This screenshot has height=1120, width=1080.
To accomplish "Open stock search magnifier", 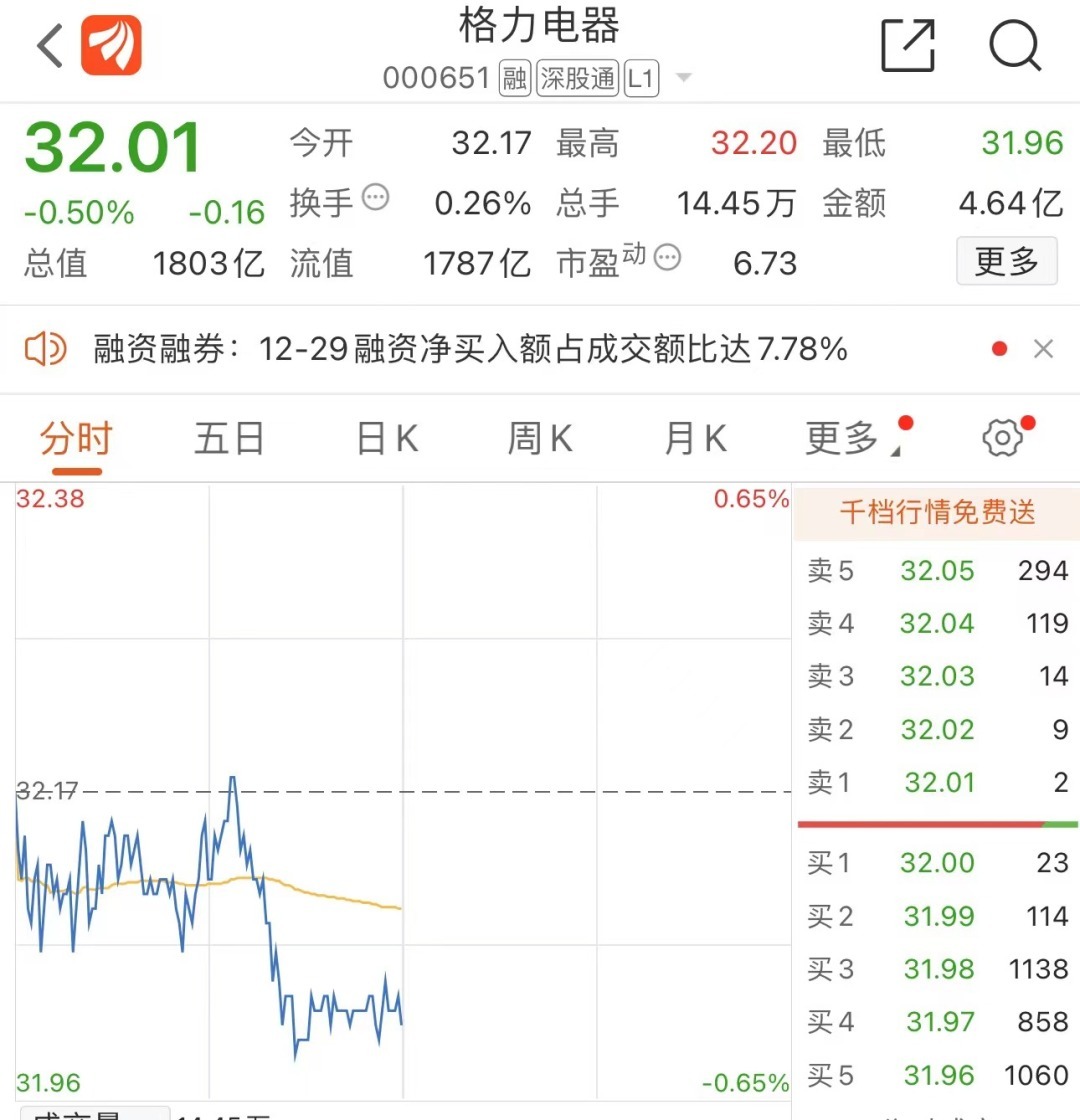I will click(1015, 46).
